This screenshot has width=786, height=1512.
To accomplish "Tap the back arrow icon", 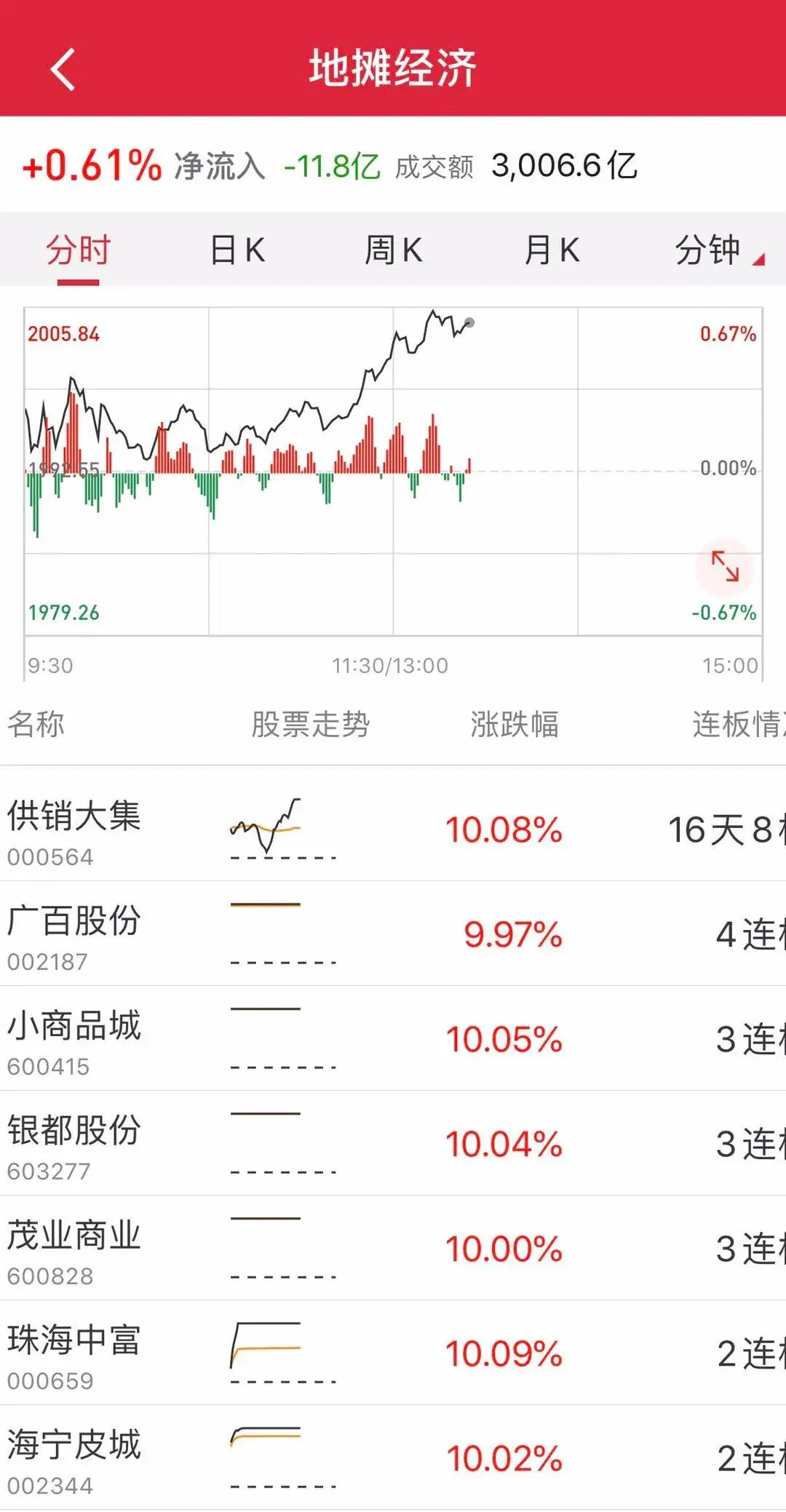I will [64, 65].
